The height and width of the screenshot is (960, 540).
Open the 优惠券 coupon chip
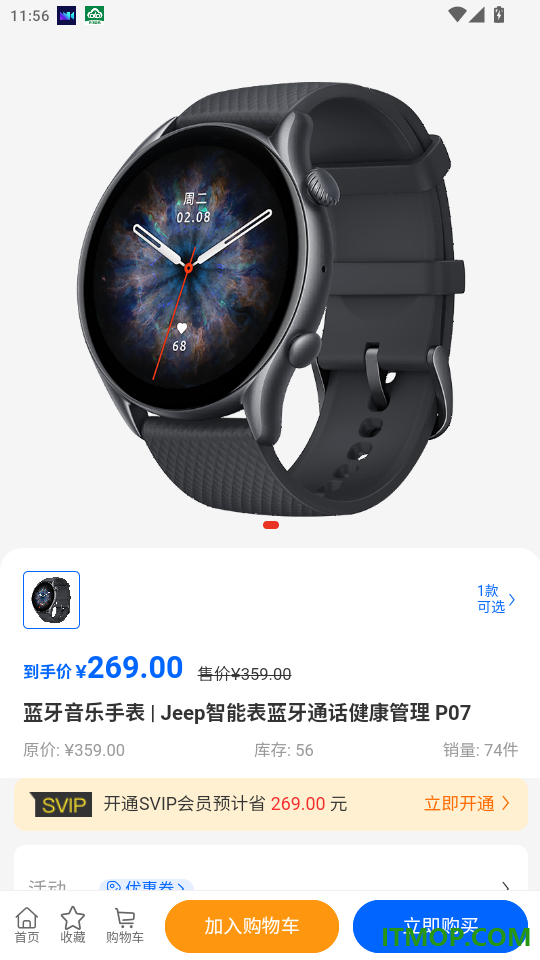pyautogui.click(x=146, y=885)
